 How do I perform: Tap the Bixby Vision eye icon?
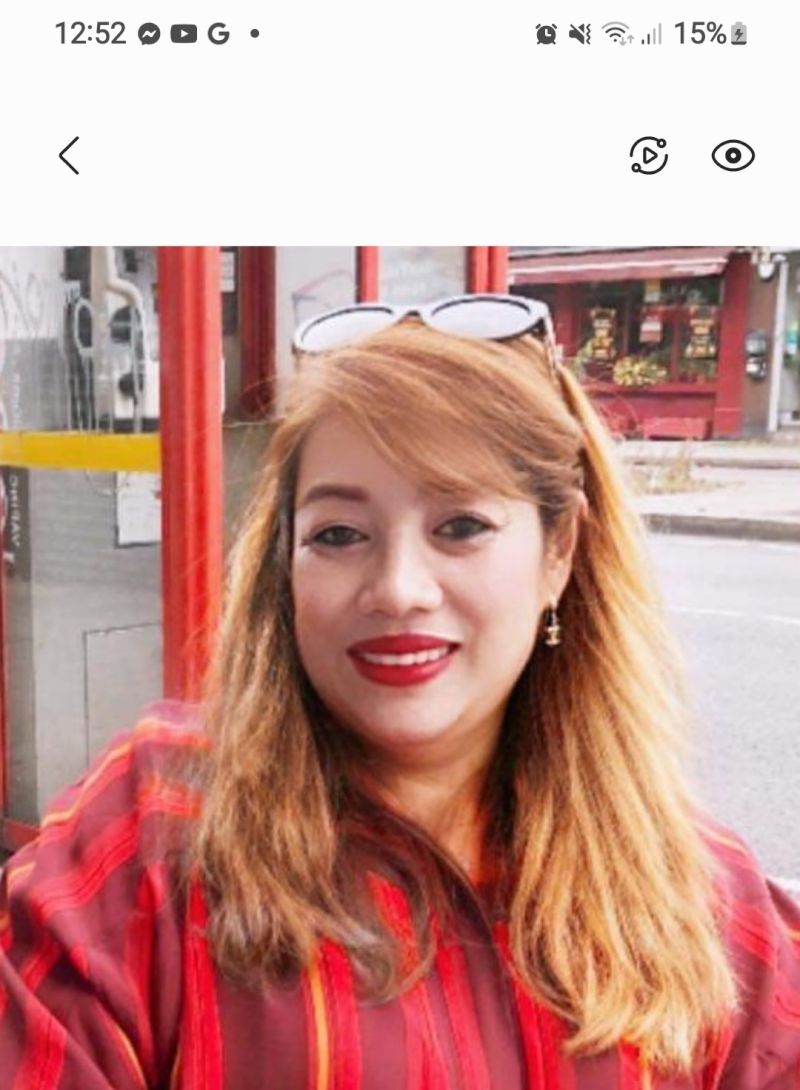733,156
